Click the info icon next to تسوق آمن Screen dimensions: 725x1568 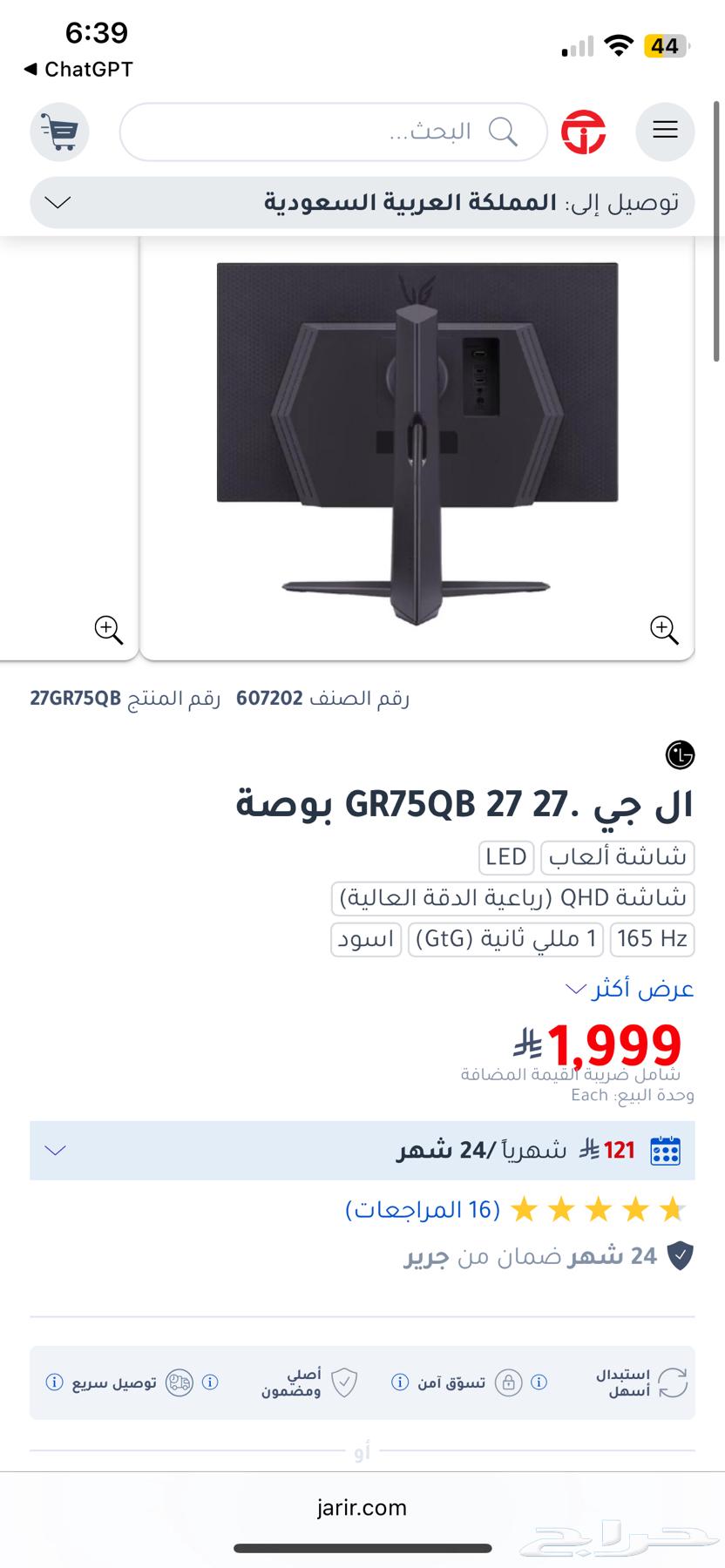coord(400,1382)
